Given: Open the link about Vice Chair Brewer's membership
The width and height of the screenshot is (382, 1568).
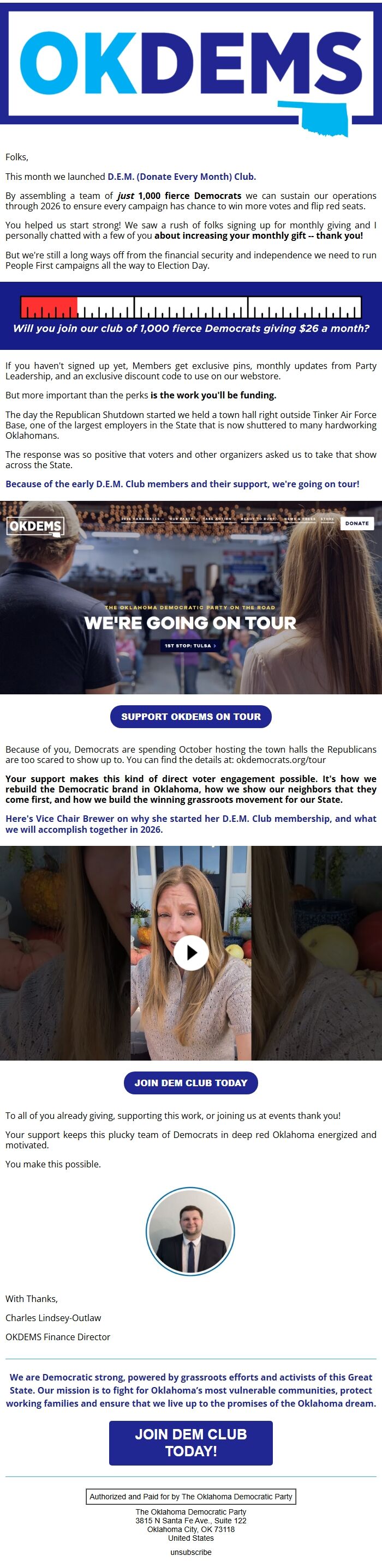Looking at the screenshot, I should pyautogui.click(x=190, y=824).
